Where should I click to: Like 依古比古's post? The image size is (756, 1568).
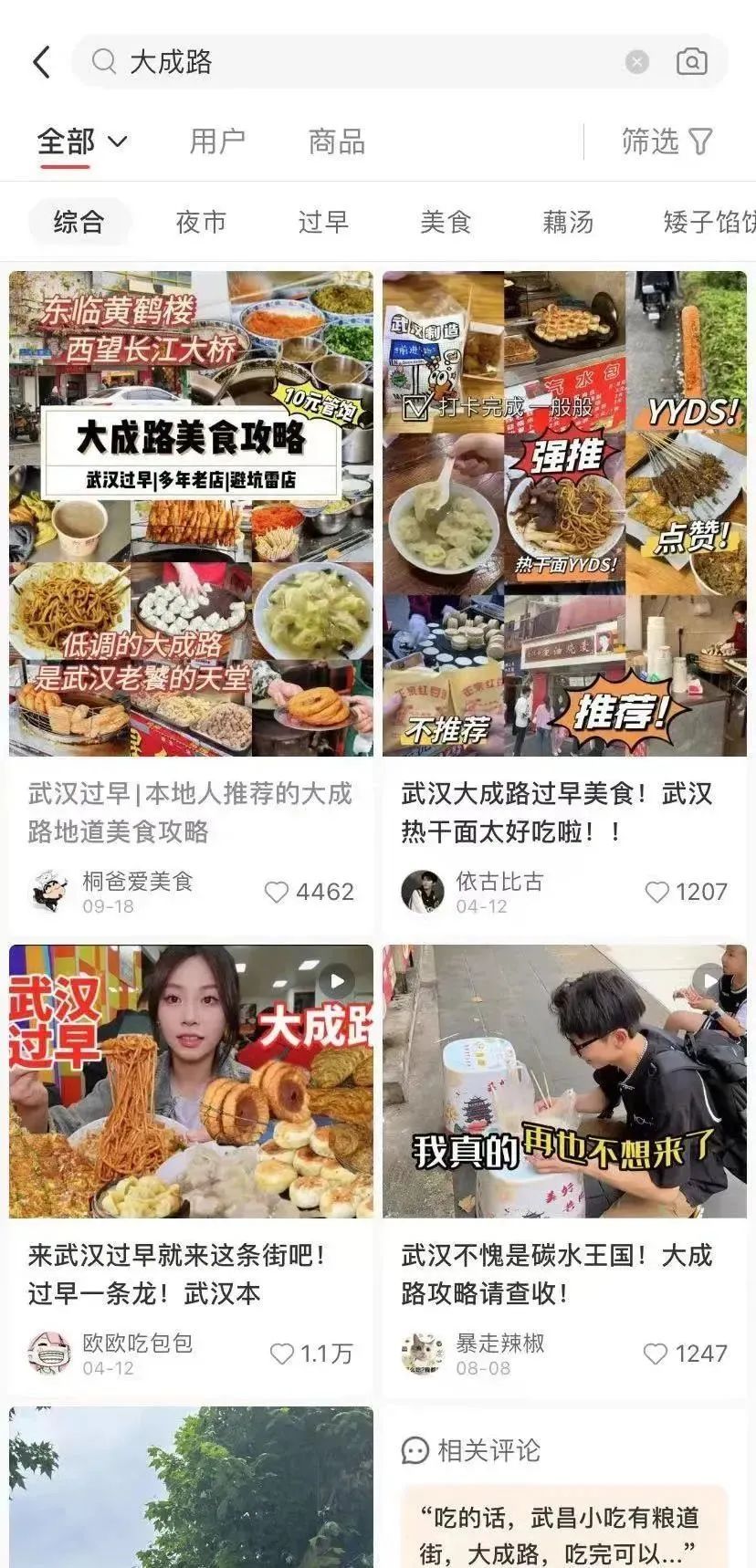[657, 892]
